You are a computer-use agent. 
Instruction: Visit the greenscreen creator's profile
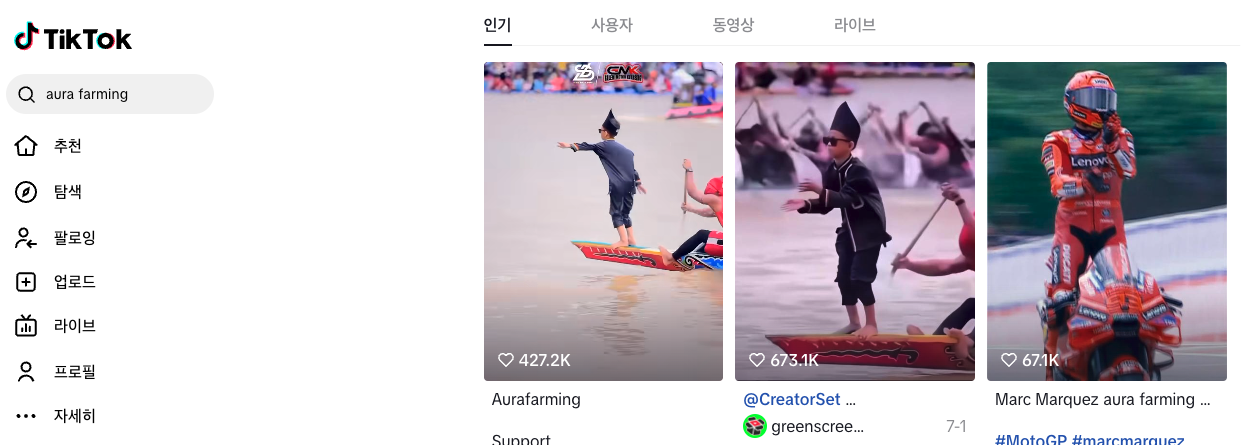coord(816,426)
